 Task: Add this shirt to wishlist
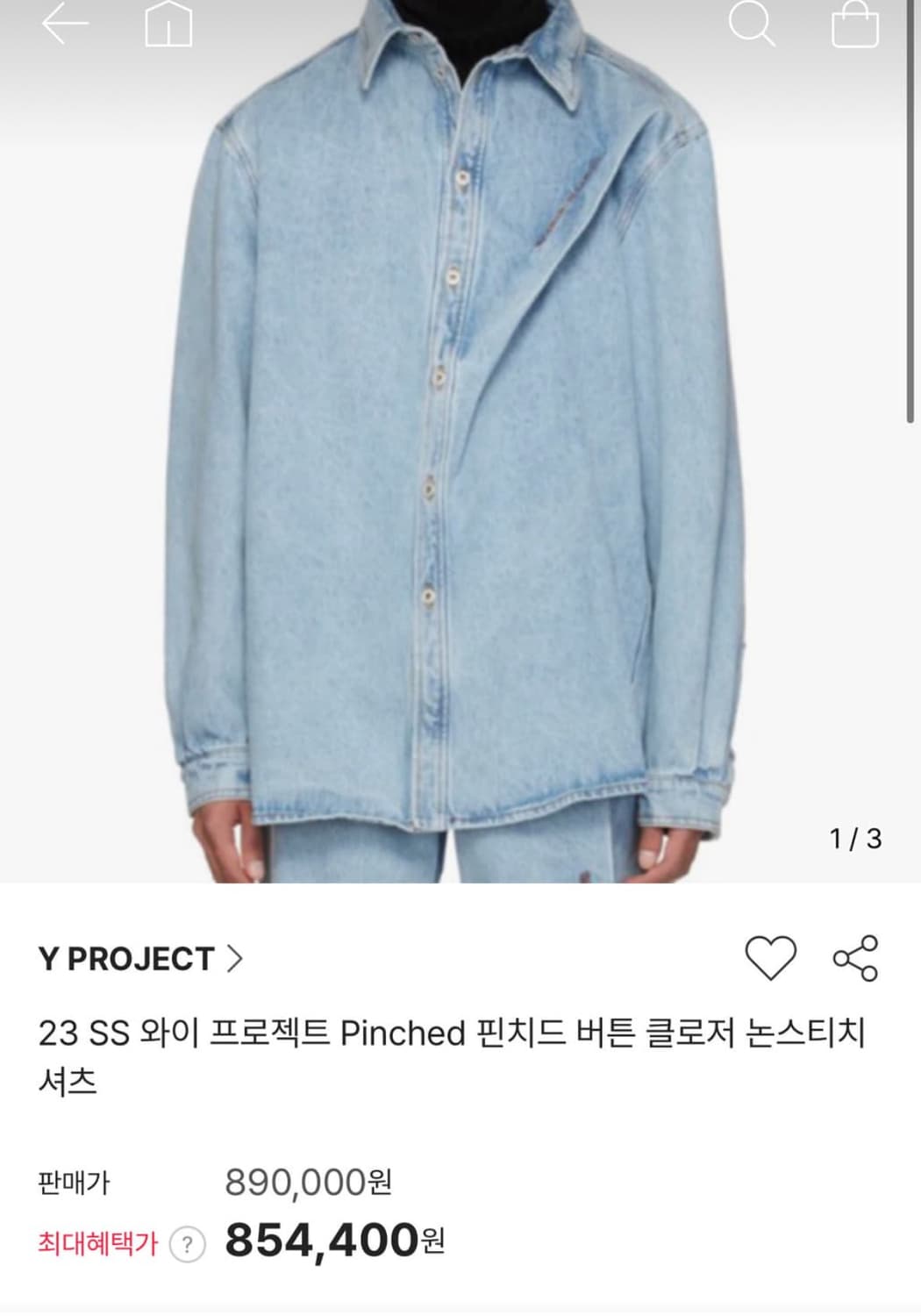coord(770,957)
